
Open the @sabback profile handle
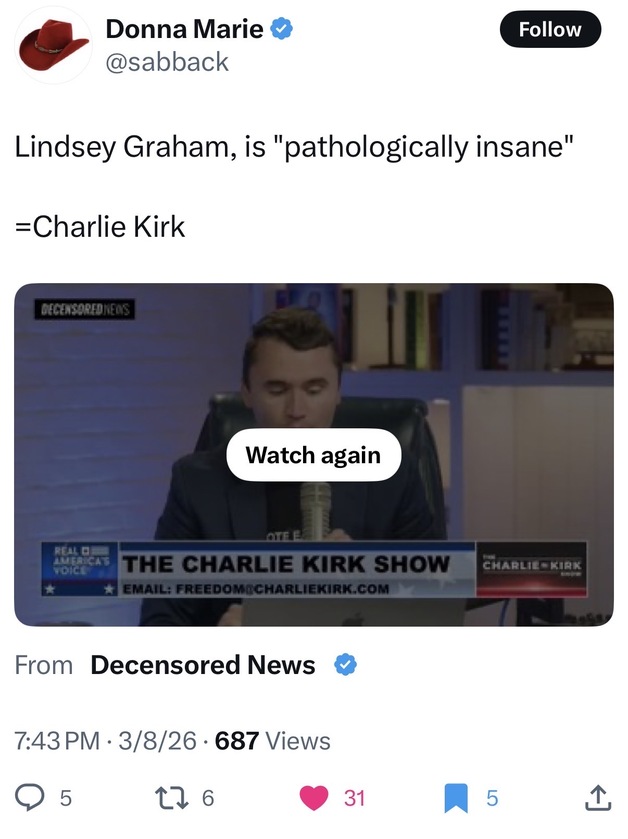pos(167,62)
